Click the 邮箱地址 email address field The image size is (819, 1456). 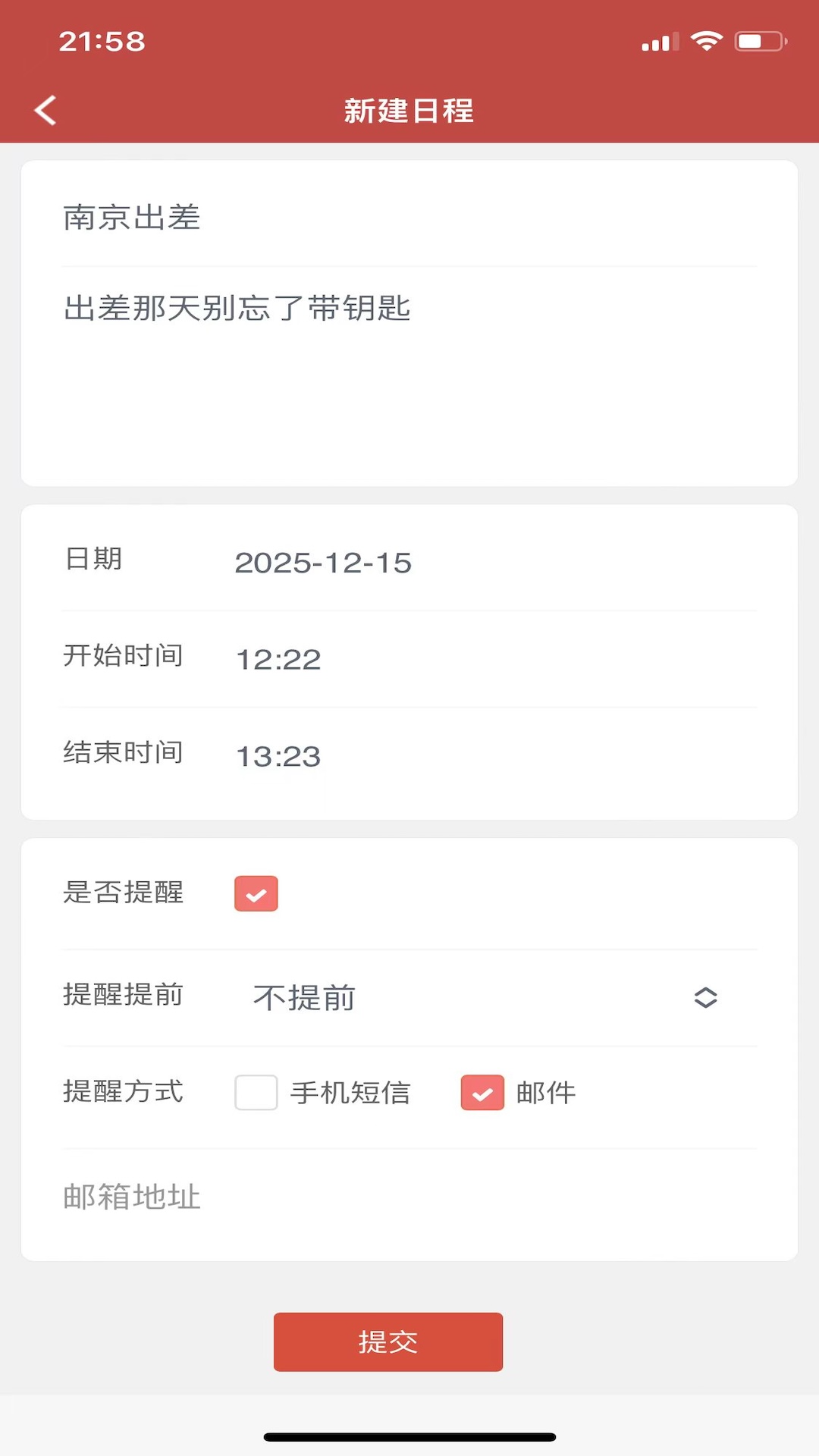130,1197
